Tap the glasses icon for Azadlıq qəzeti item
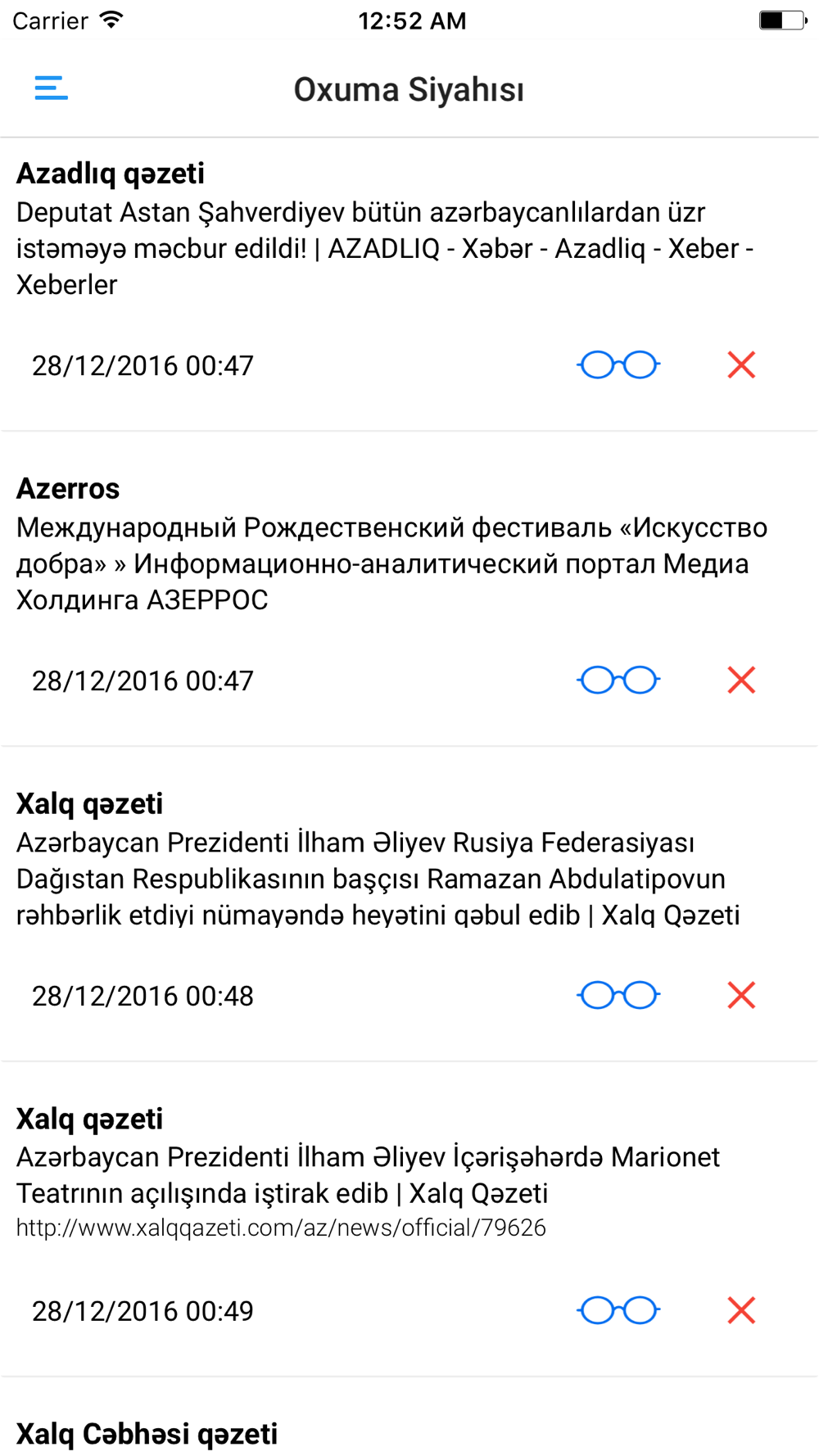 [x=618, y=365]
